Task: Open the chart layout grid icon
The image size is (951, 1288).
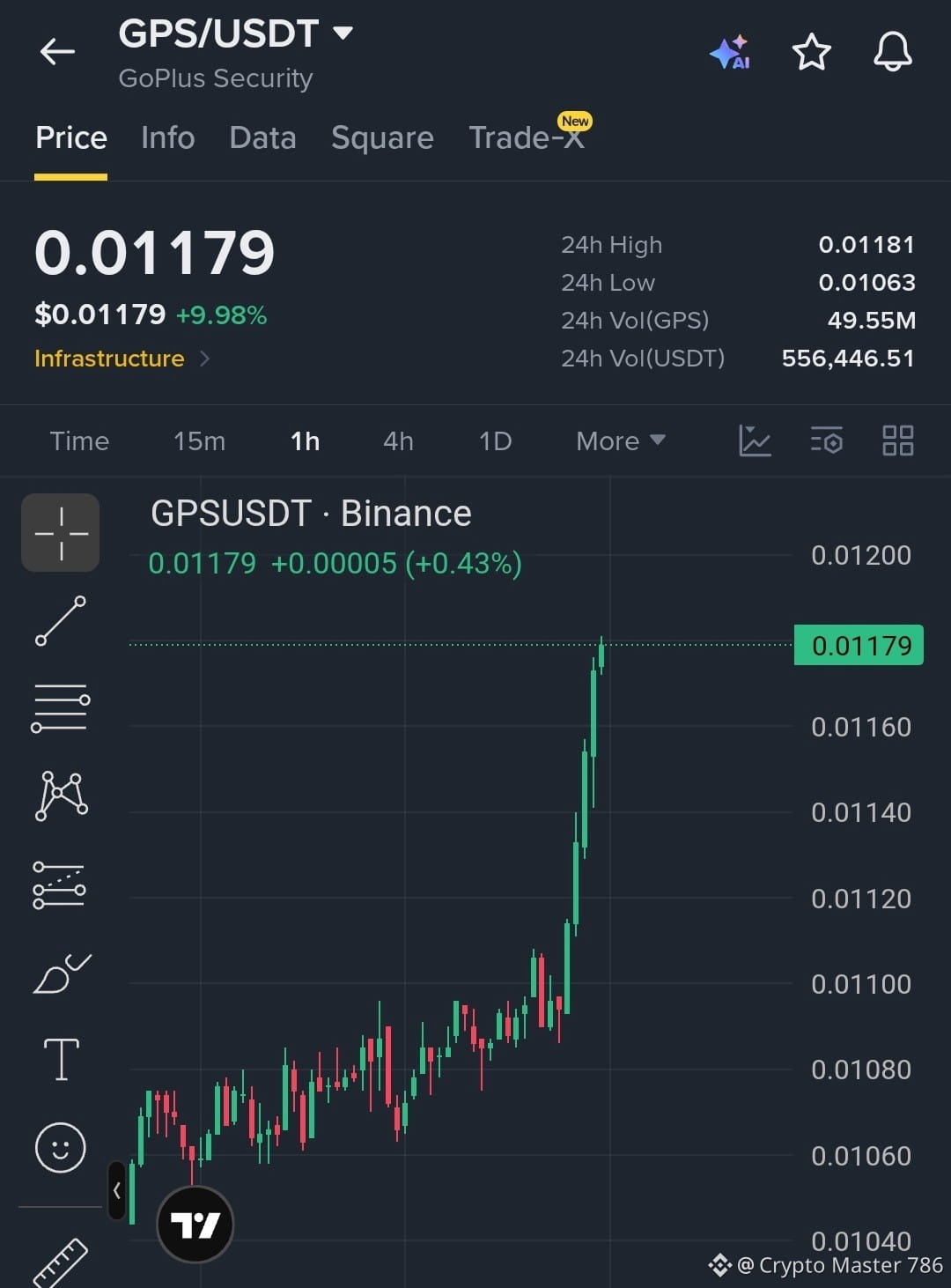Action: click(898, 440)
